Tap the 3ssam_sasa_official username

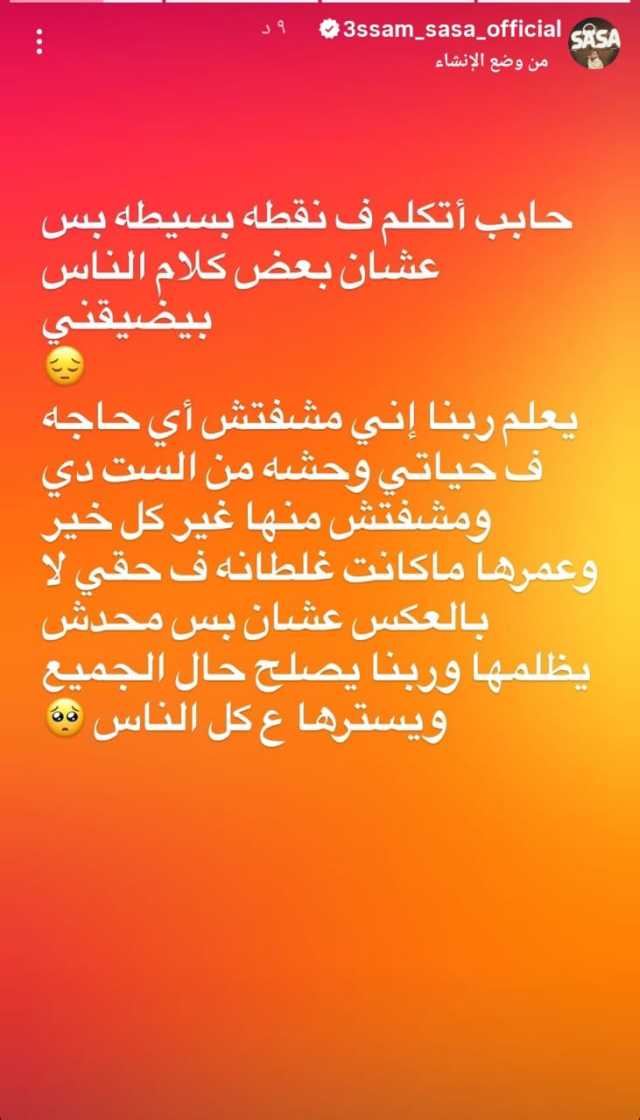(451, 32)
